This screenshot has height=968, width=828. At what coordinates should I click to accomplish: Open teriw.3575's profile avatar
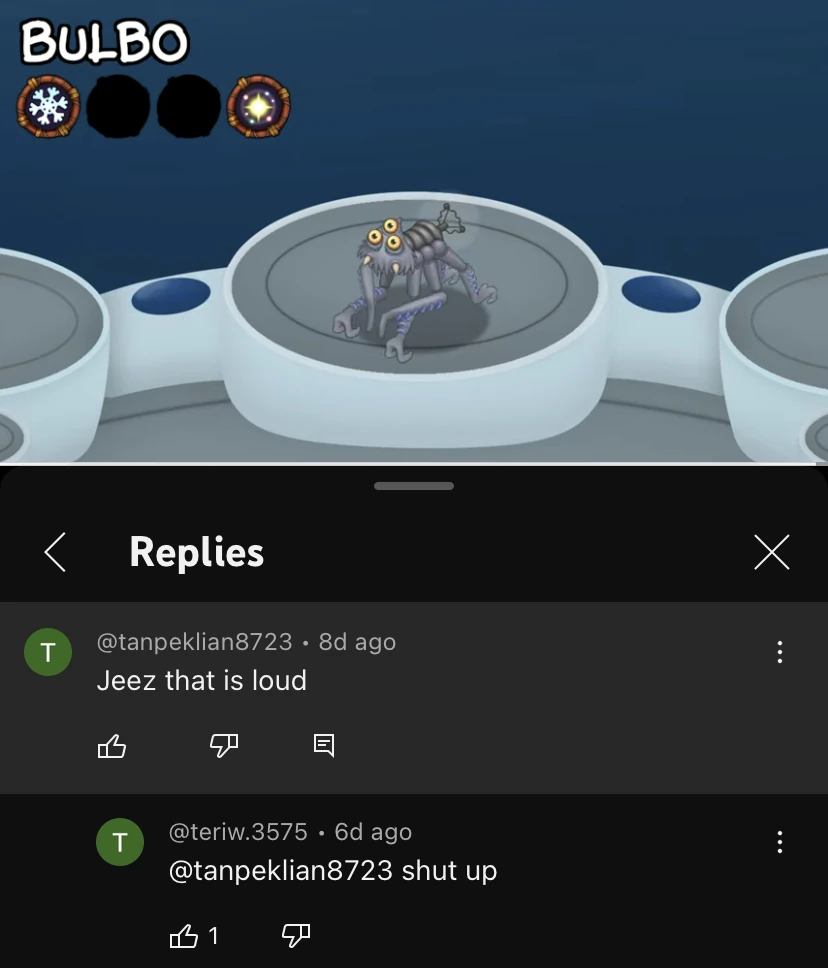point(120,843)
